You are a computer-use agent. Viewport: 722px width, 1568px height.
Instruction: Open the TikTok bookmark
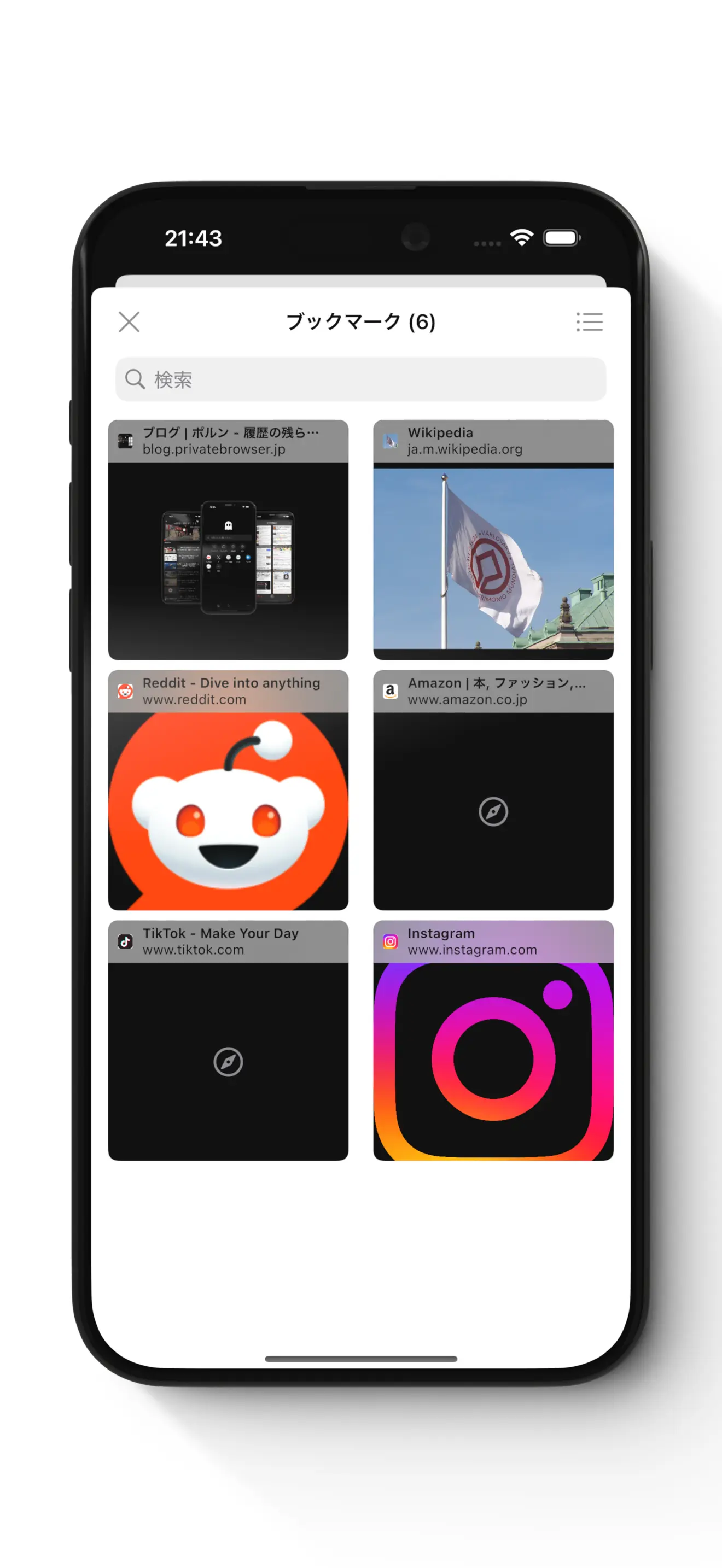point(228,1040)
